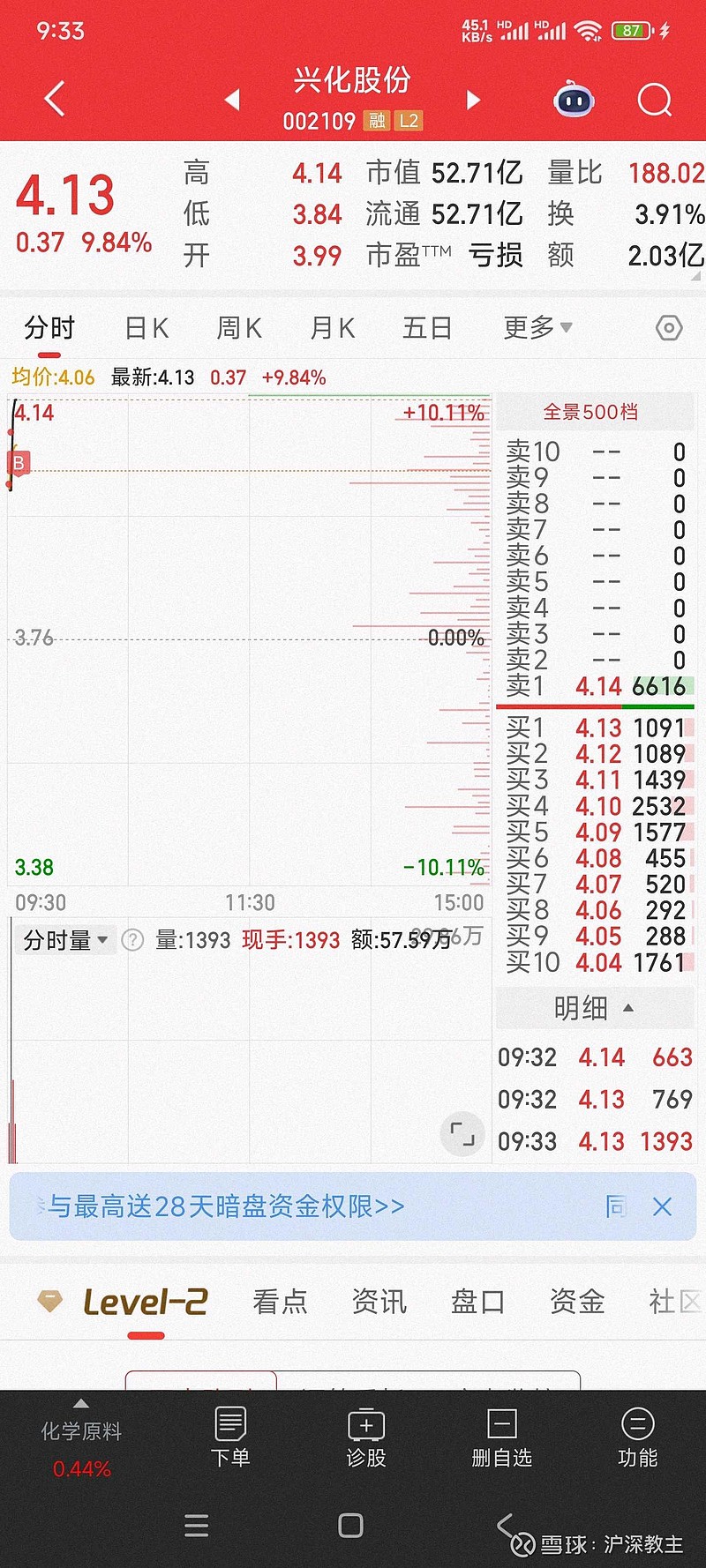Remove stock via 删自选
This screenshot has width=706, height=1568.
click(x=501, y=1437)
